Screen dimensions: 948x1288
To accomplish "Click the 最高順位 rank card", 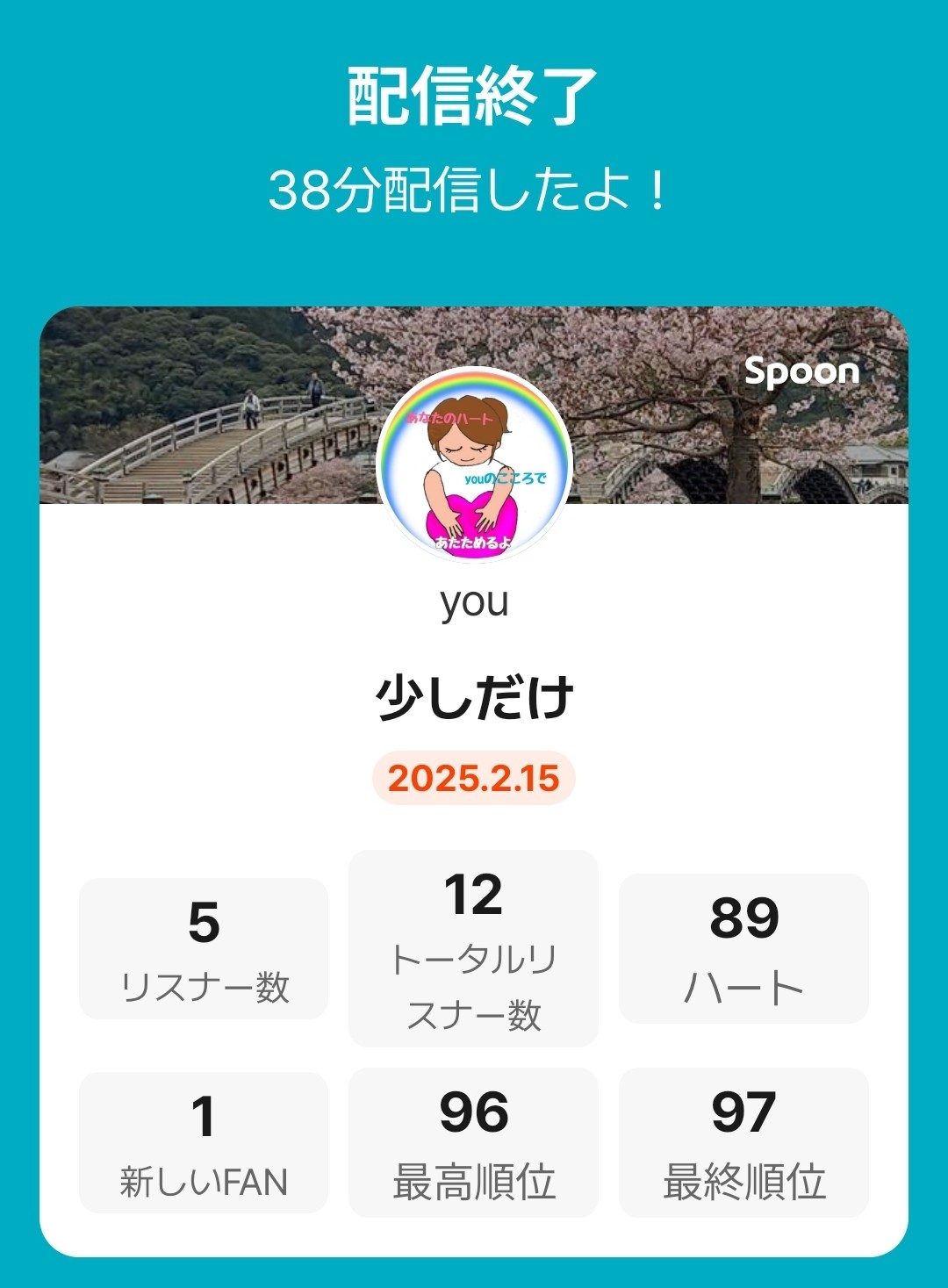I will click(474, 1141).
